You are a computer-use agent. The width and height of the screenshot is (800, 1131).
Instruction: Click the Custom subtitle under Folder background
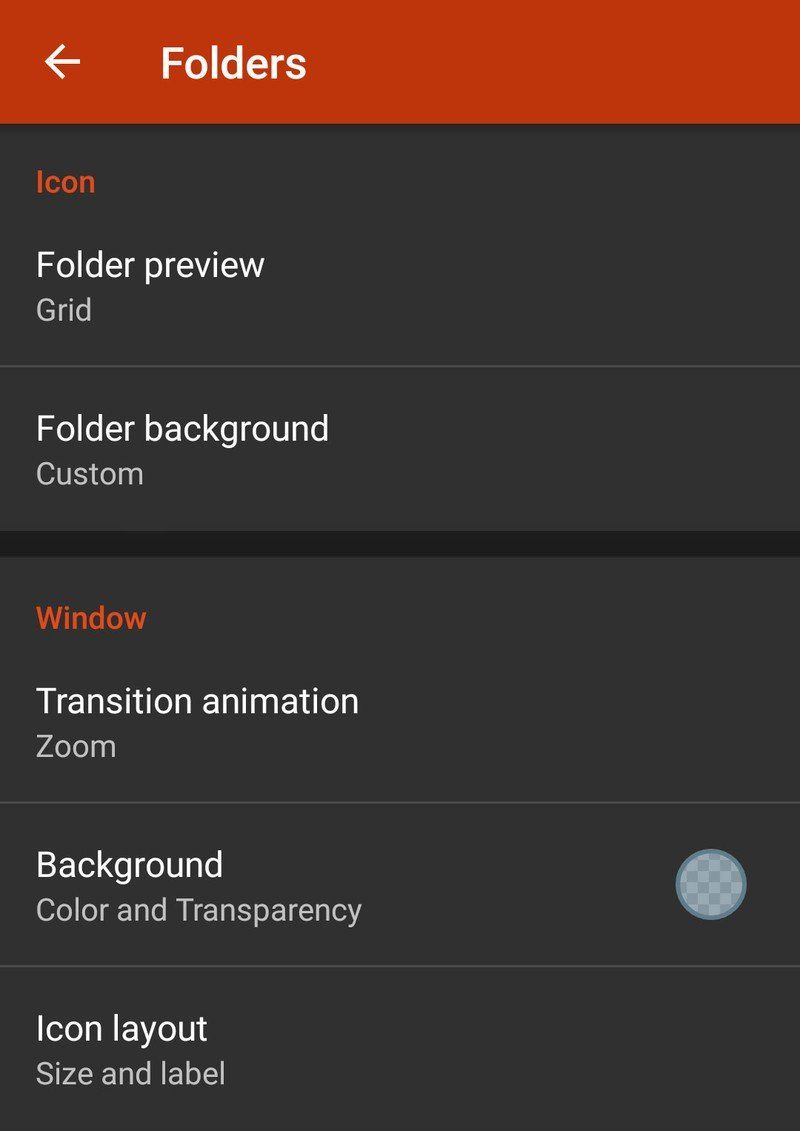pyautogui.click(x=89, y=473)
